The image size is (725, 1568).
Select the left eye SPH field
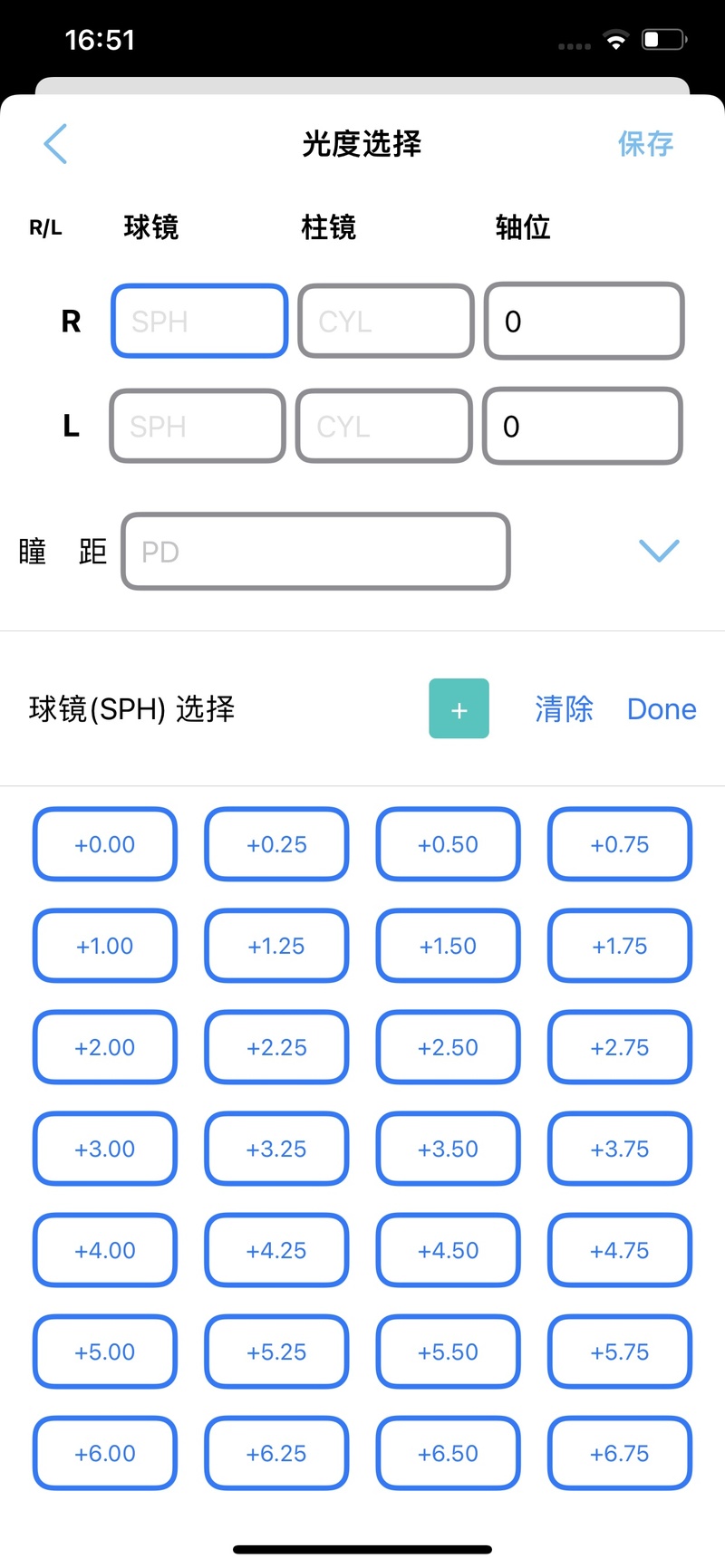(198, 427)
